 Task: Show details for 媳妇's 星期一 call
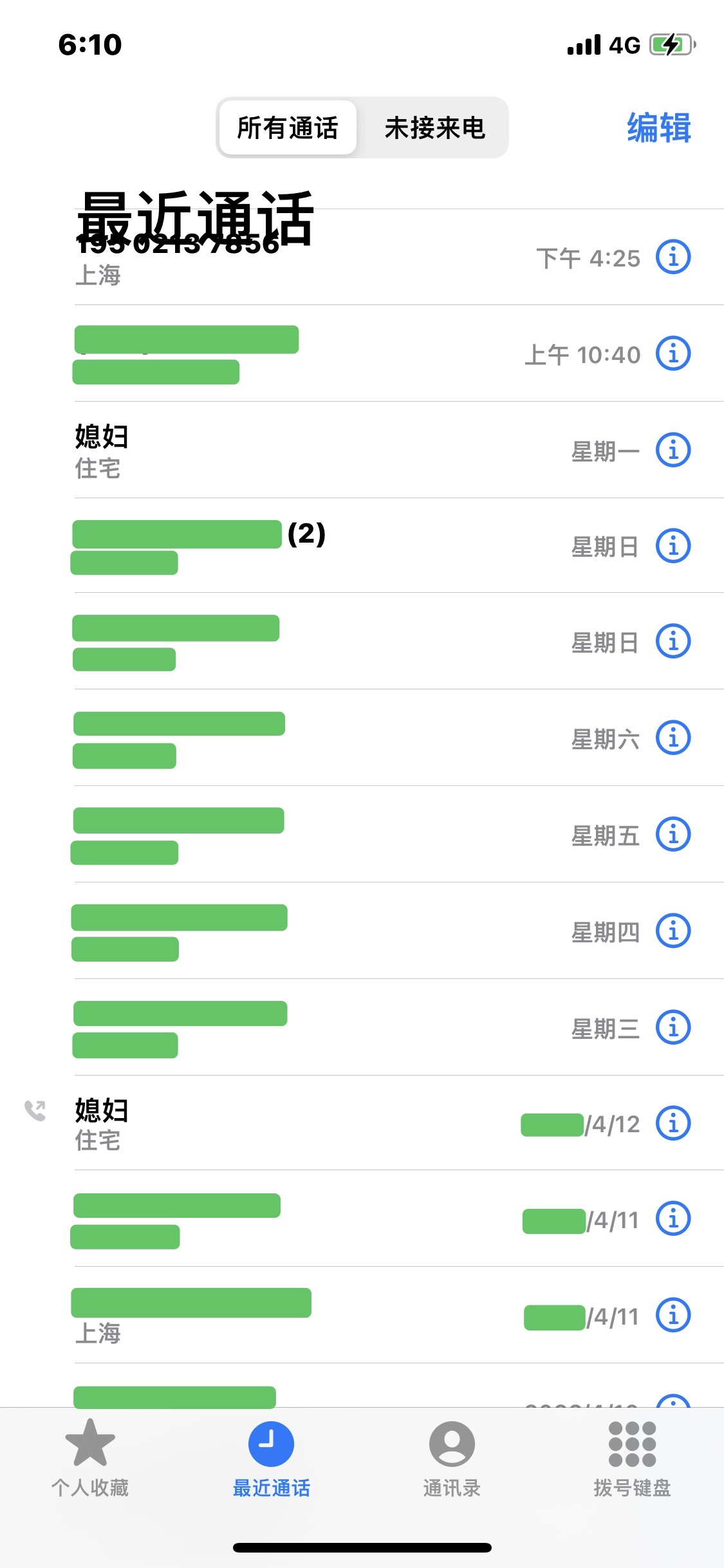pyautogui.click(x=673, y=450)
